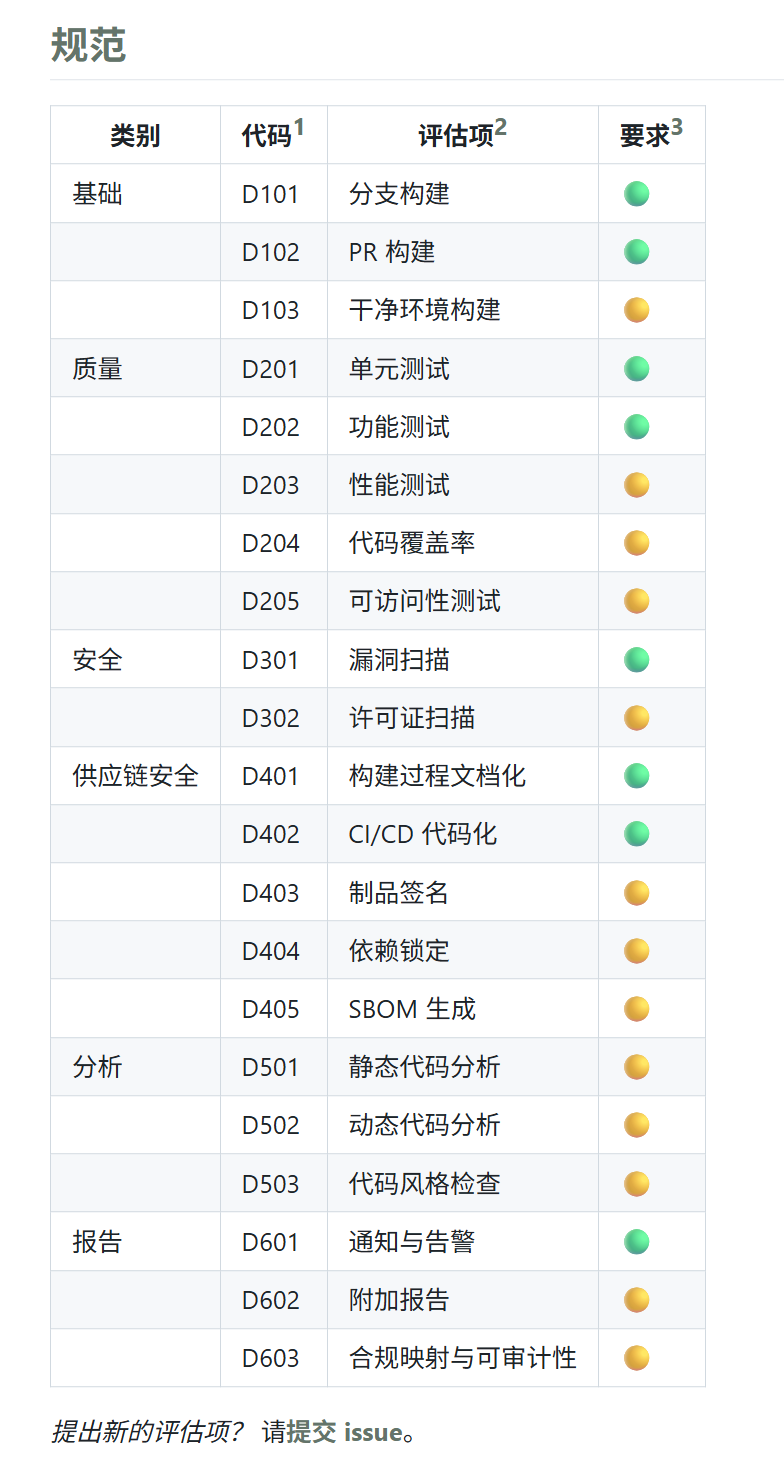Screen dimensions: 784x1466
Task: Open footnote 2 next to 评估项
Action: 501,128
